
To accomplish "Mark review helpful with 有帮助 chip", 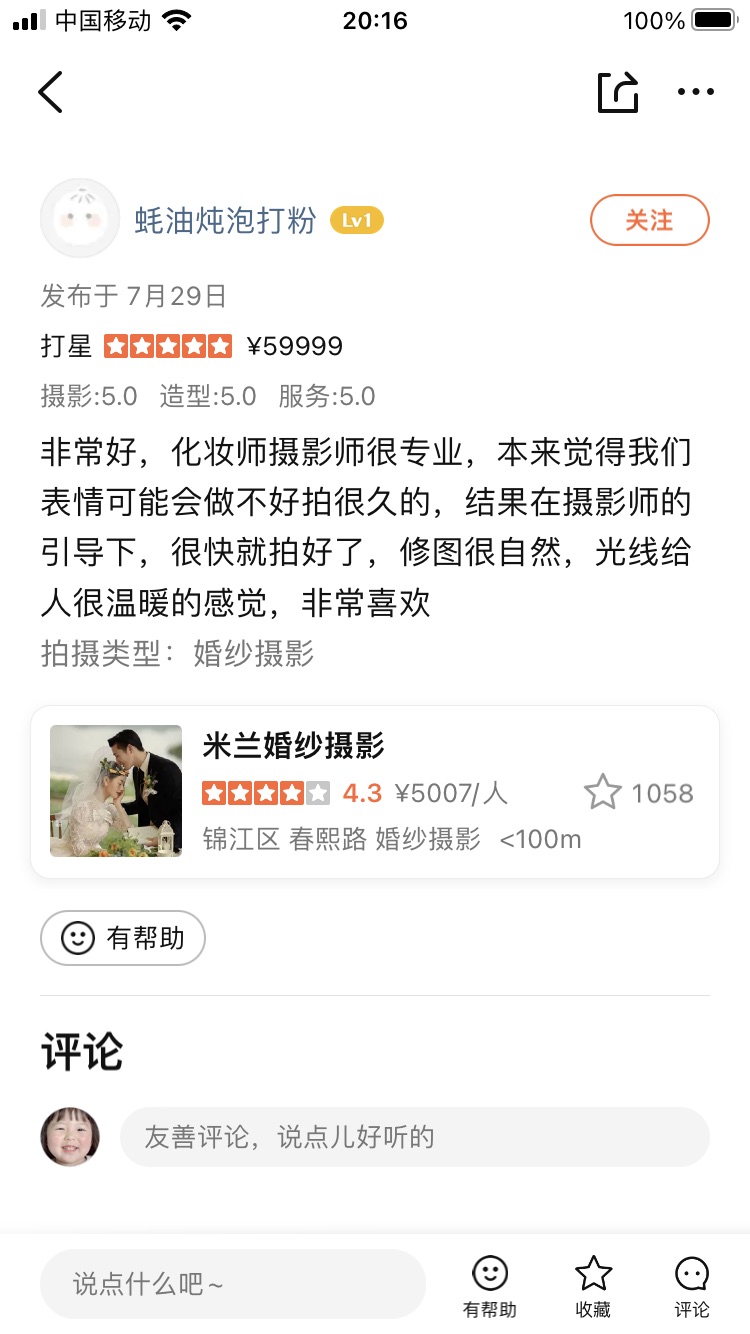I will pyautogui.click(x=123, y=938).
